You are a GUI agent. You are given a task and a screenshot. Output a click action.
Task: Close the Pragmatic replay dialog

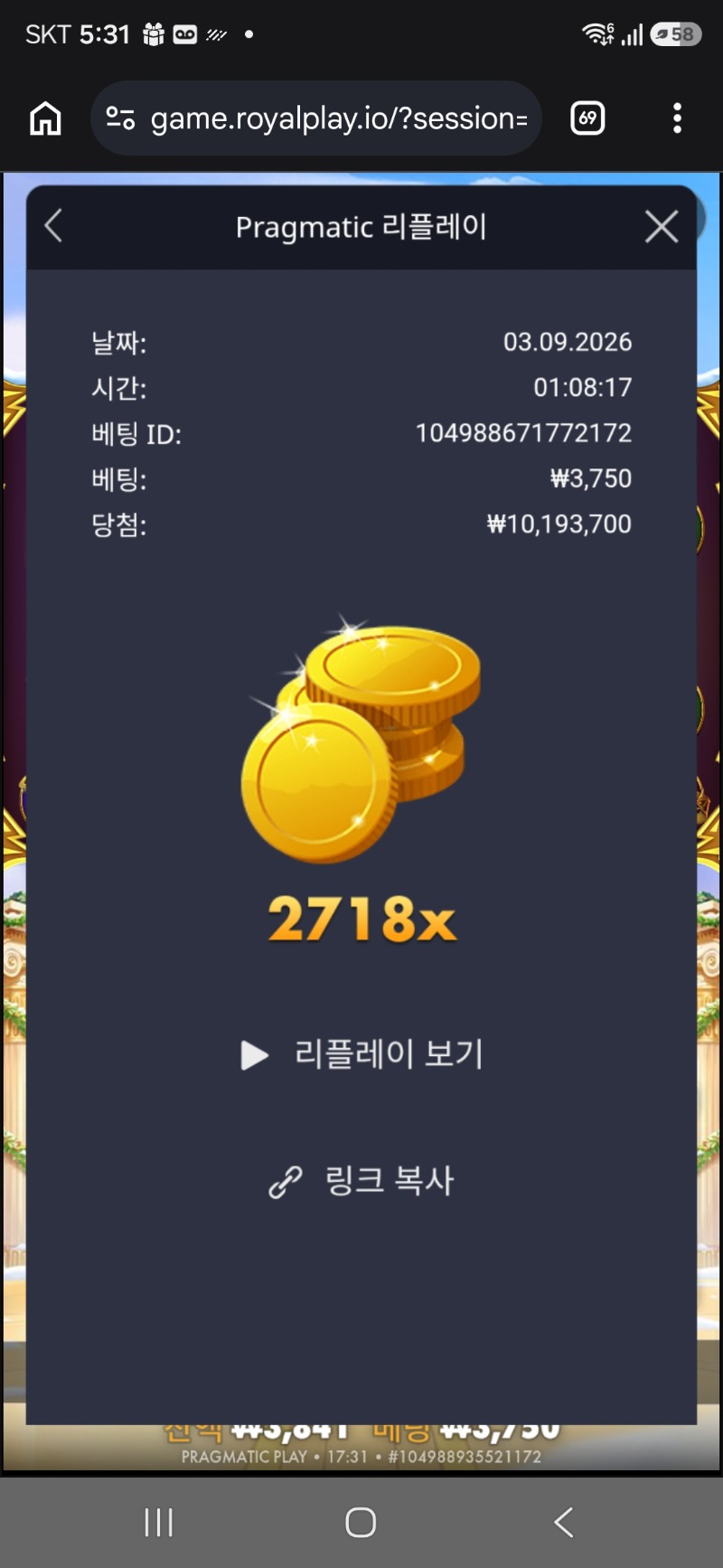[x=662, y=226]
